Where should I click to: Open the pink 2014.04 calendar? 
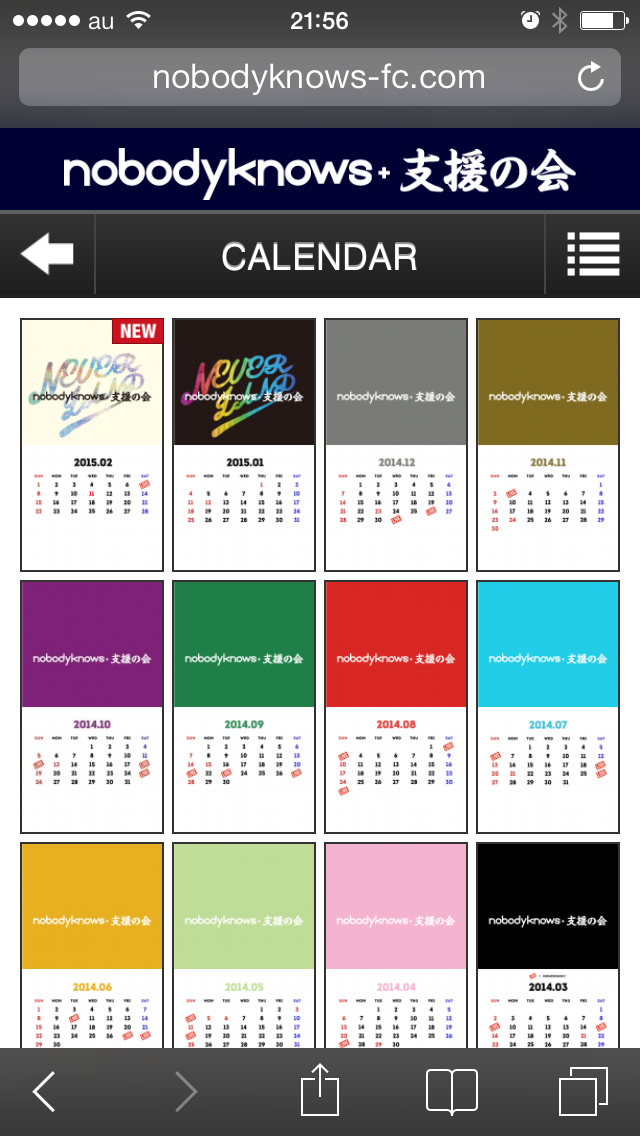396,944
